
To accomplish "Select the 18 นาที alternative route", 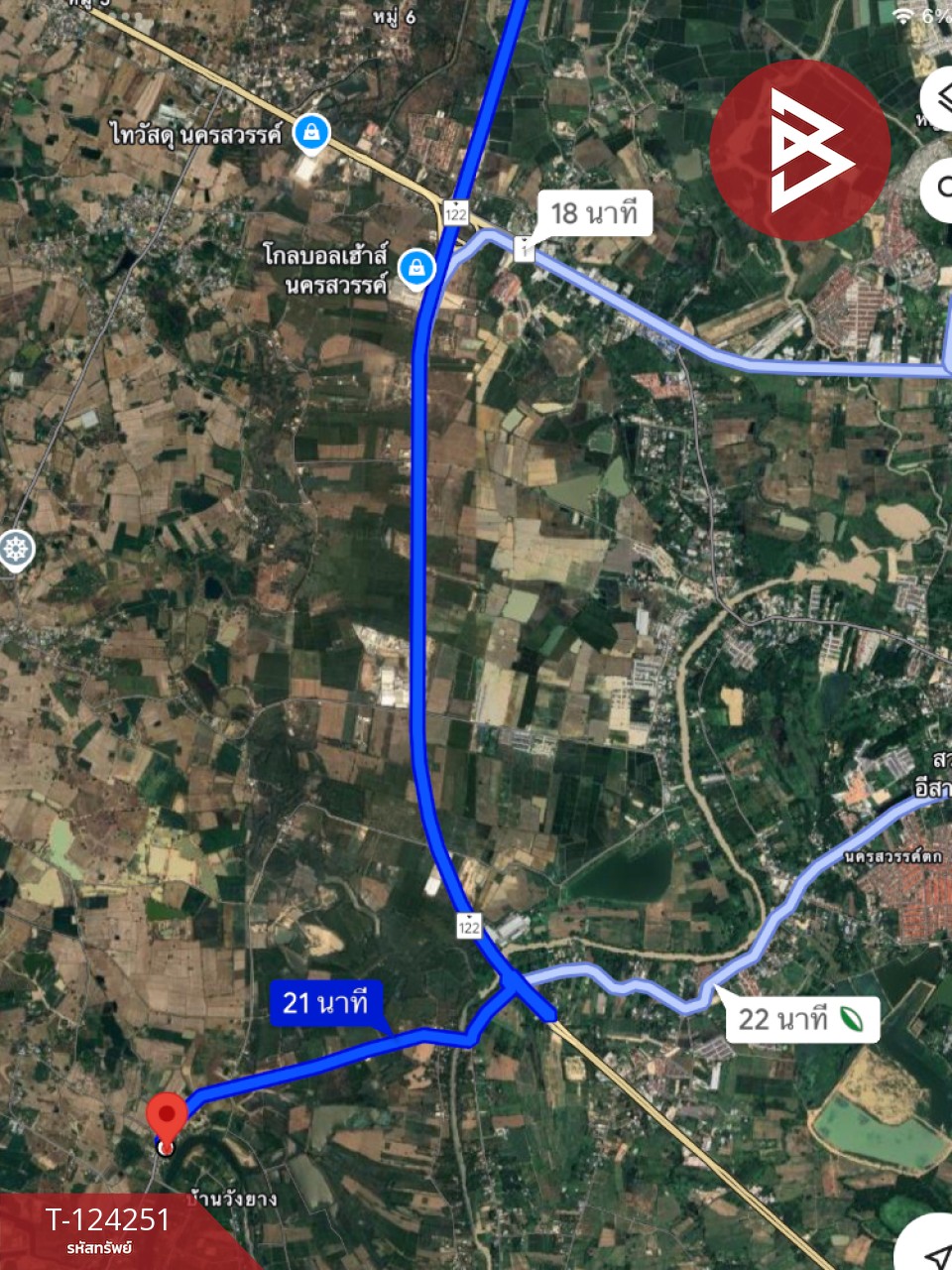I will 594,213.
